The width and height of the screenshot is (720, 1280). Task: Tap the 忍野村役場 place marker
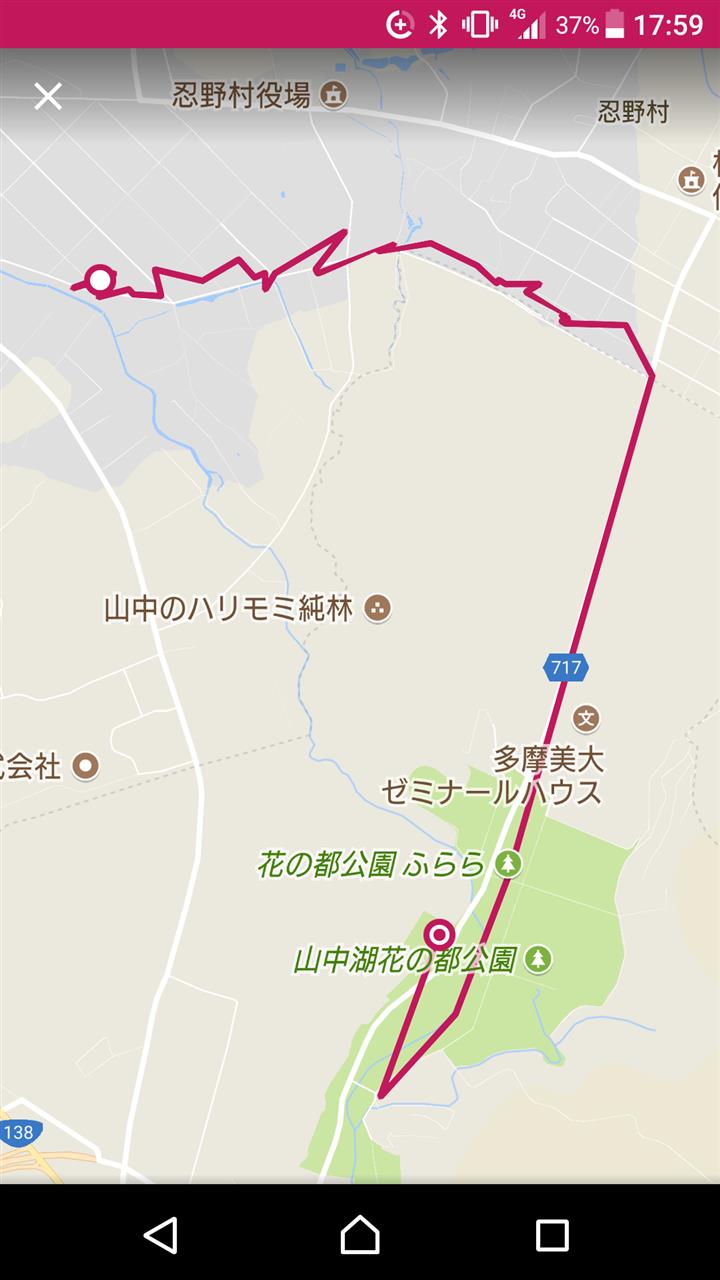pyautogui.click(x=333, y=95)
